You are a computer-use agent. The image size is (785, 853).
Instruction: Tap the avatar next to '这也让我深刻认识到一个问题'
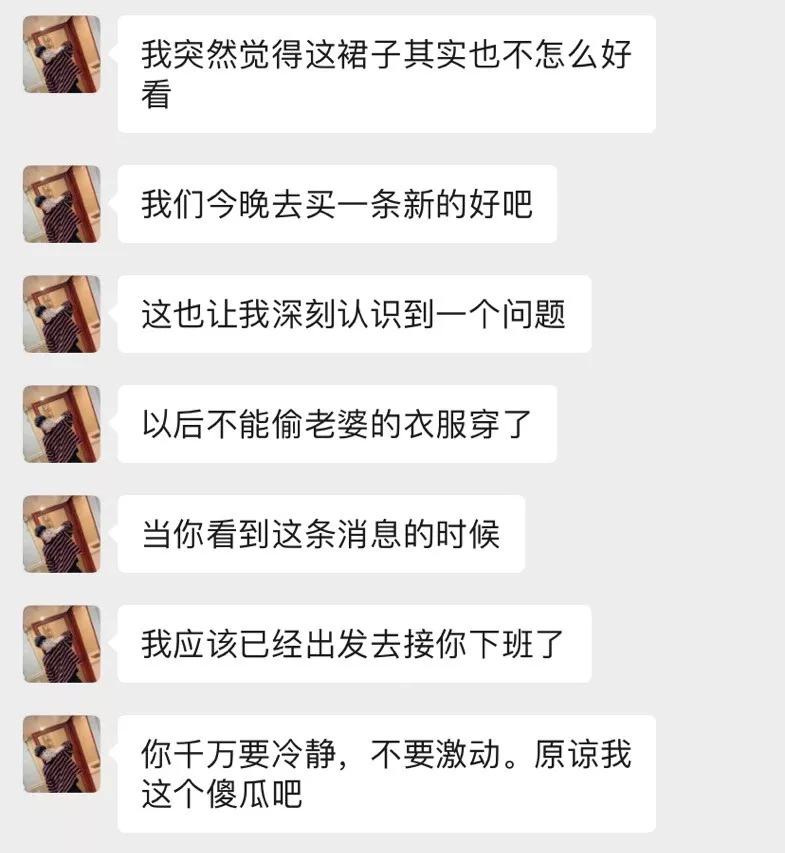coord(62,314)
